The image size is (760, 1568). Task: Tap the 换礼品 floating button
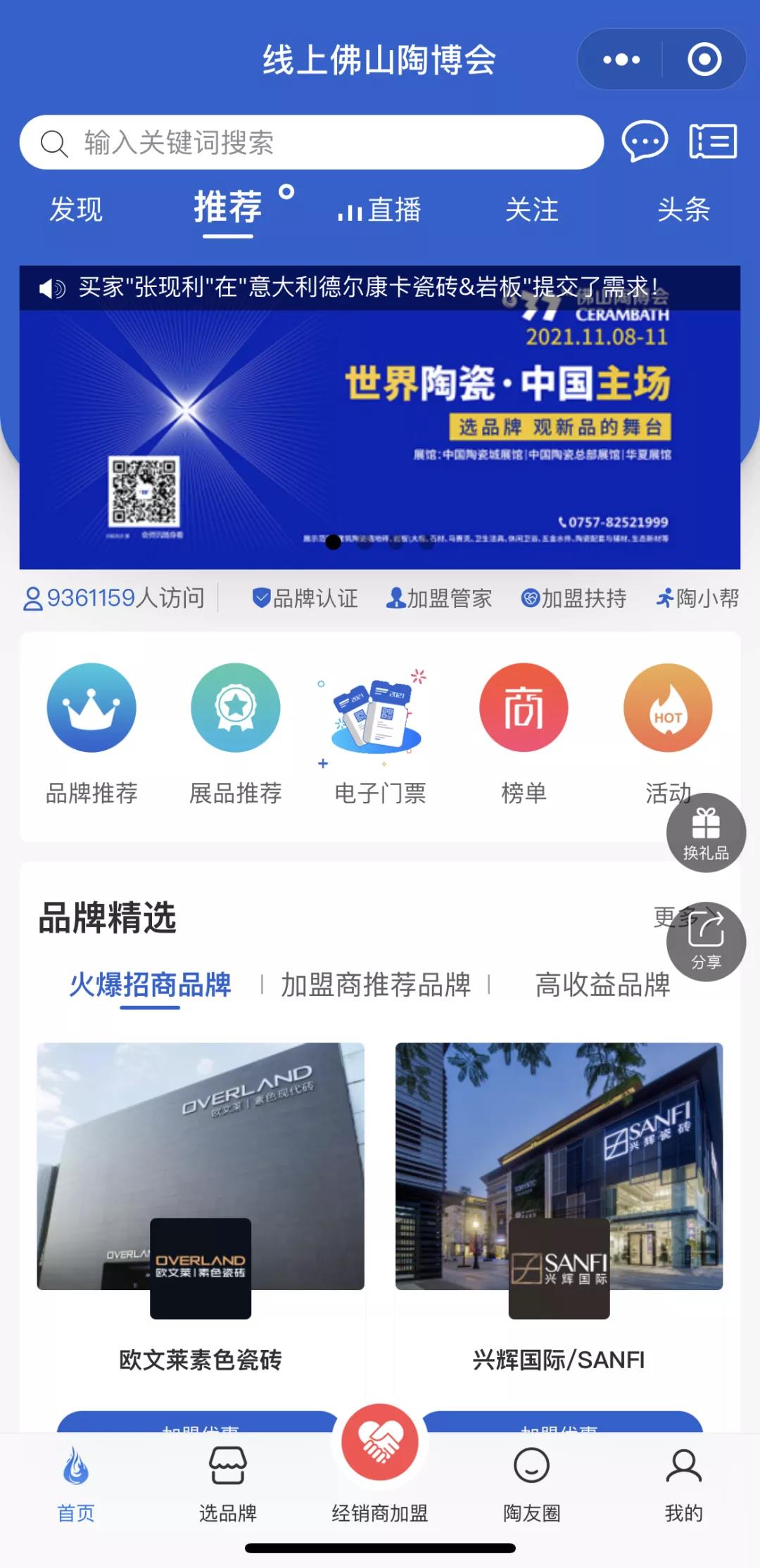pos(706,833)
